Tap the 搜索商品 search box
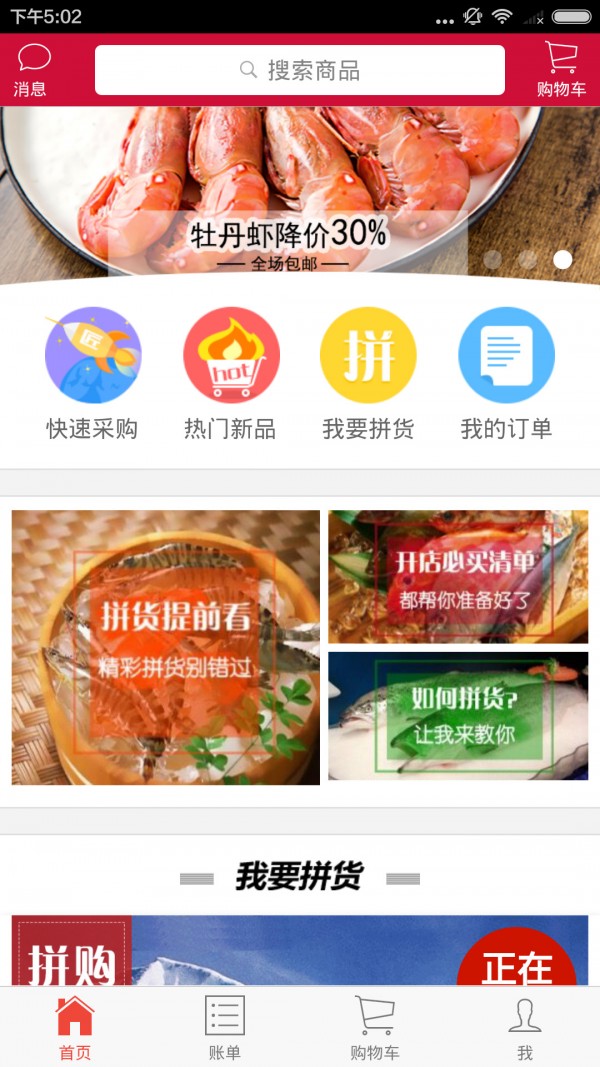The image size is (600, 1067). (x=300, y=70)
